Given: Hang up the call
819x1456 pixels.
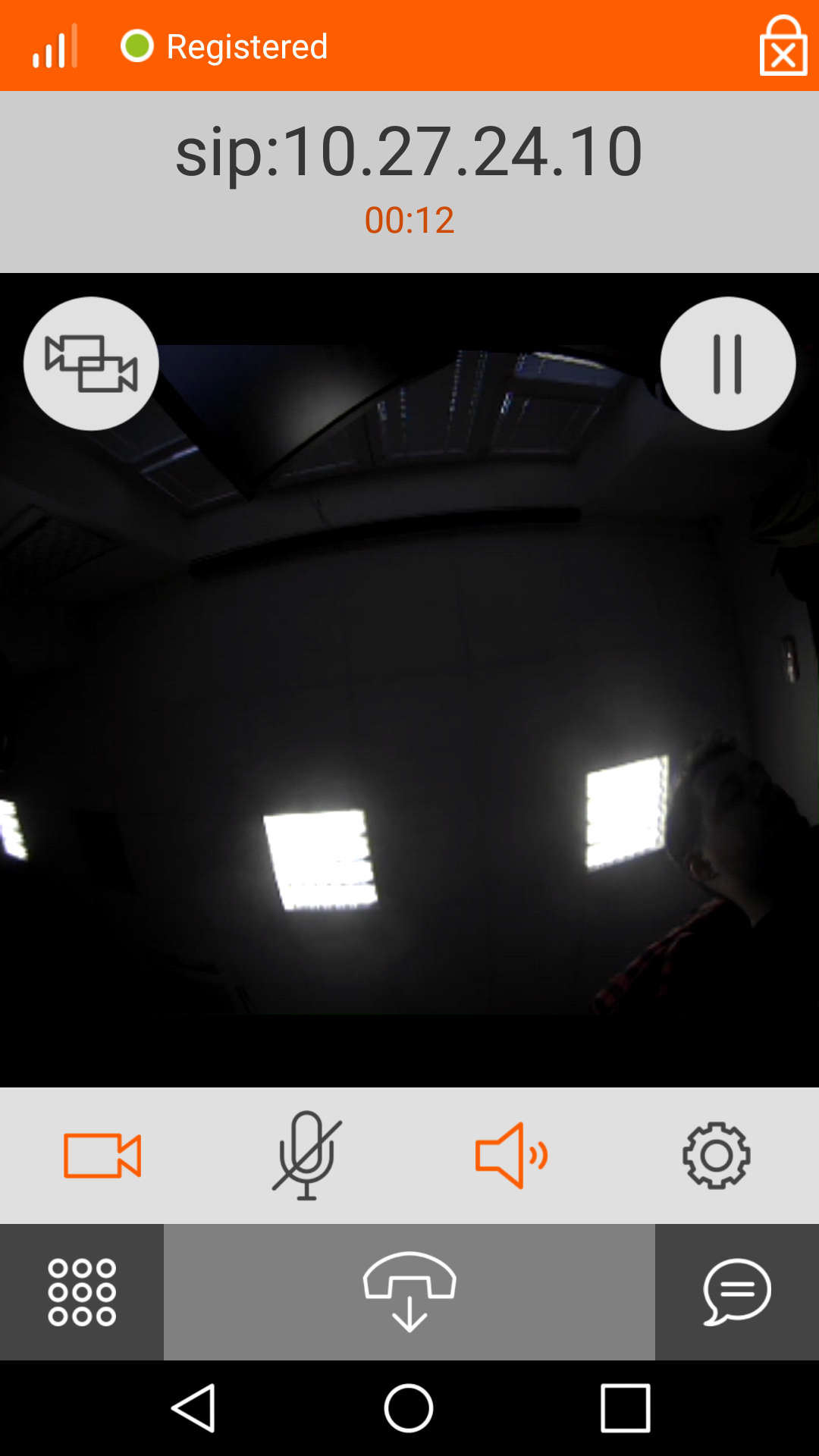Looking at the screenshot, I should (x=409, y=1292).
